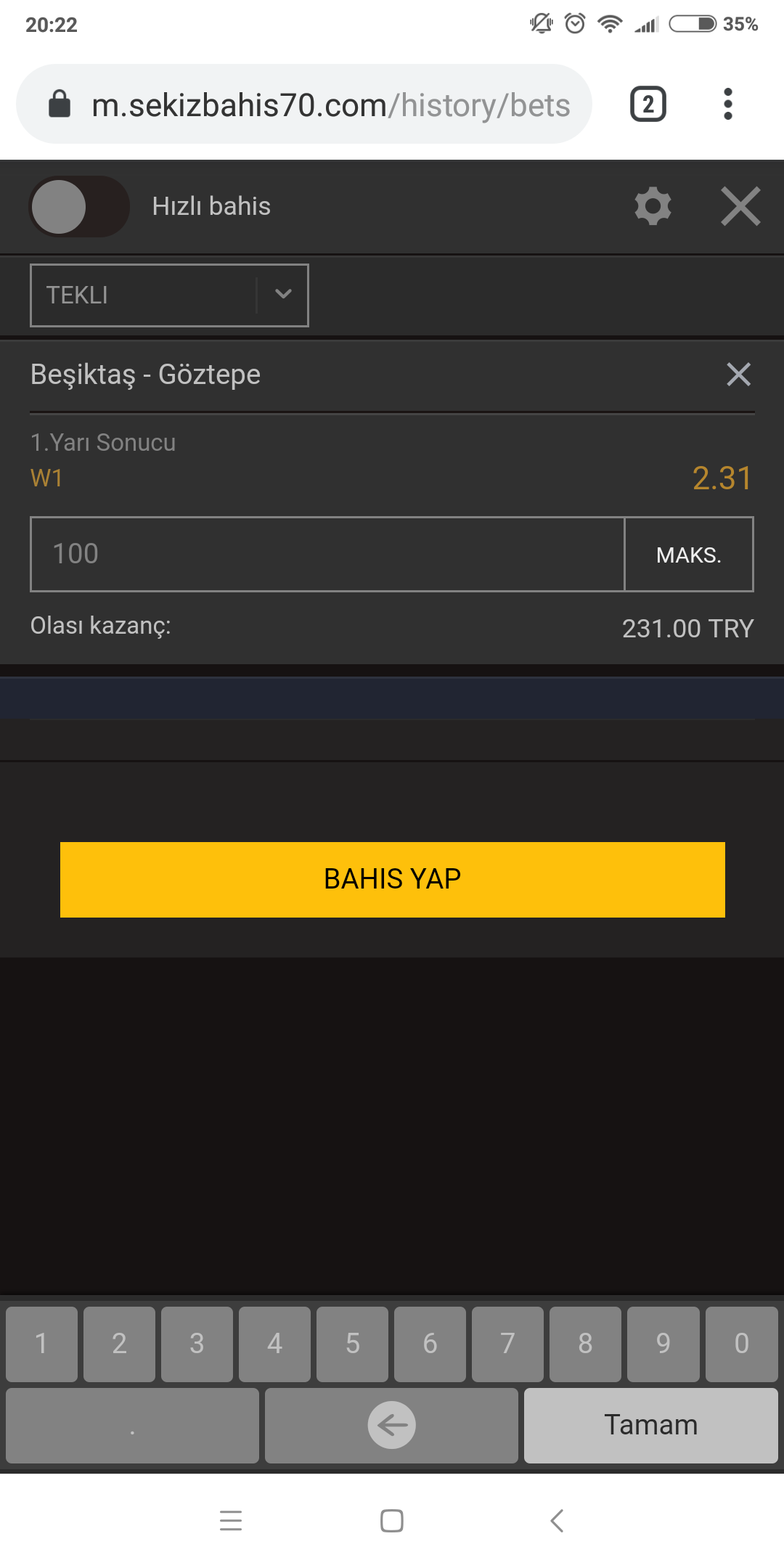784x1568 pixels.
Task: Delete last digit with backspace key
Action: point(391,1425)
